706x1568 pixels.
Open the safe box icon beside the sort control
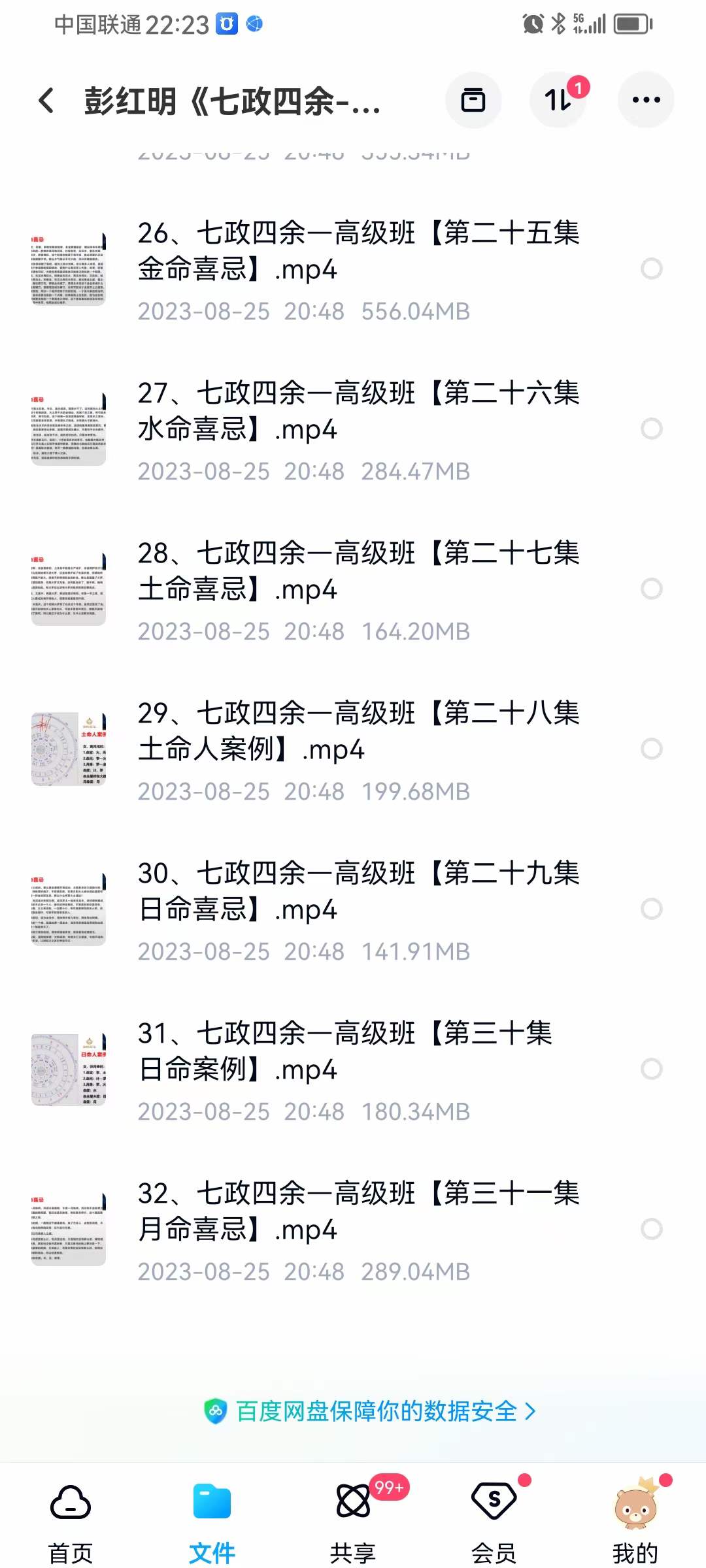[x=473, y=100]
